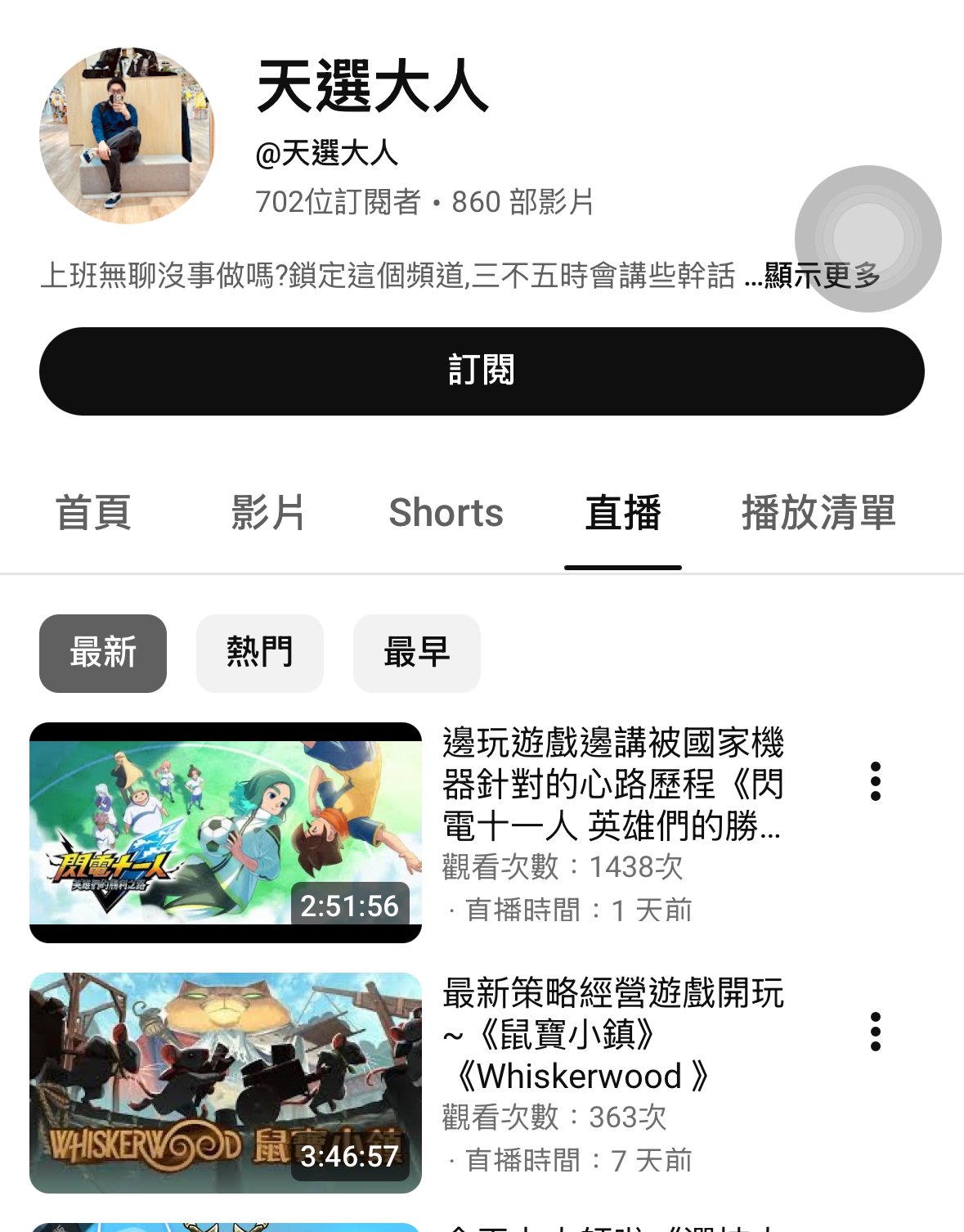
Task: View the 天選大人 channel avatar
Action: 127,136
